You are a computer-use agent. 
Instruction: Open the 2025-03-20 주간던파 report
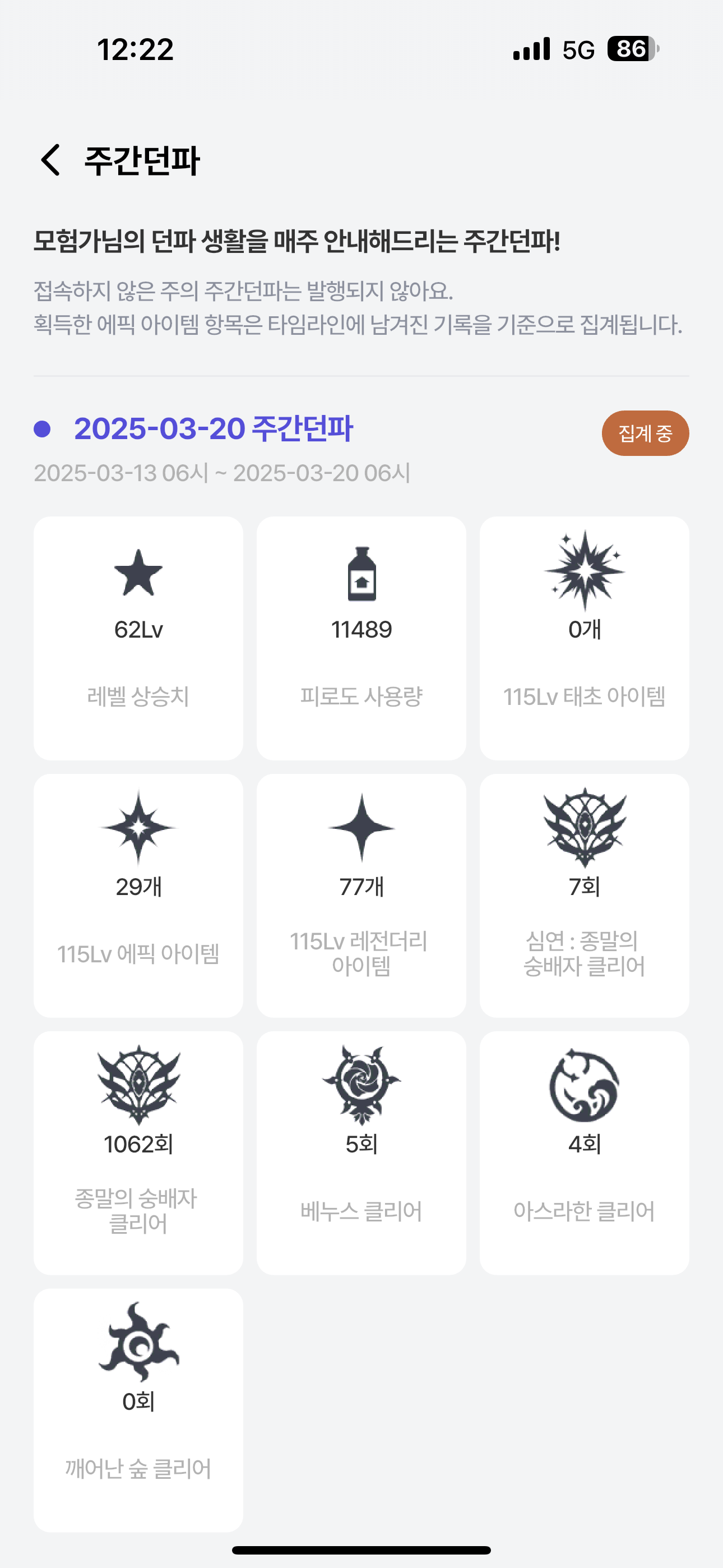coord(213,429)
